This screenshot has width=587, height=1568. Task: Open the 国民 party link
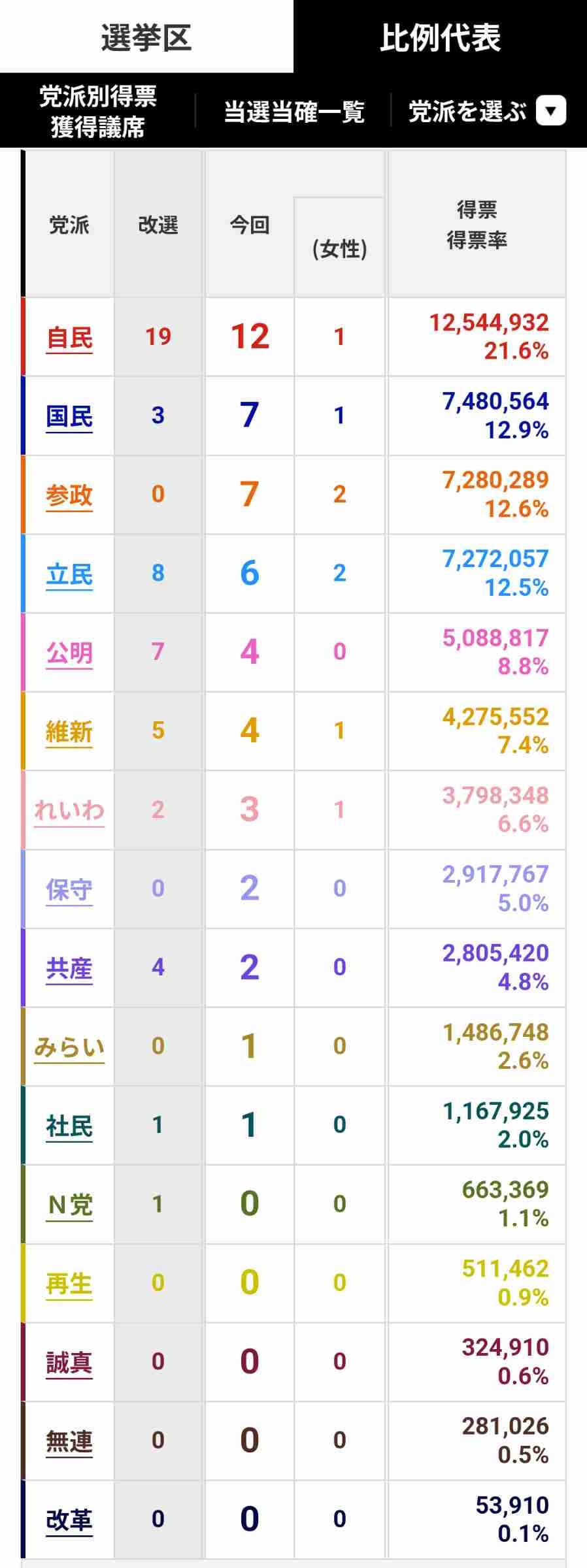click(69, 417)
